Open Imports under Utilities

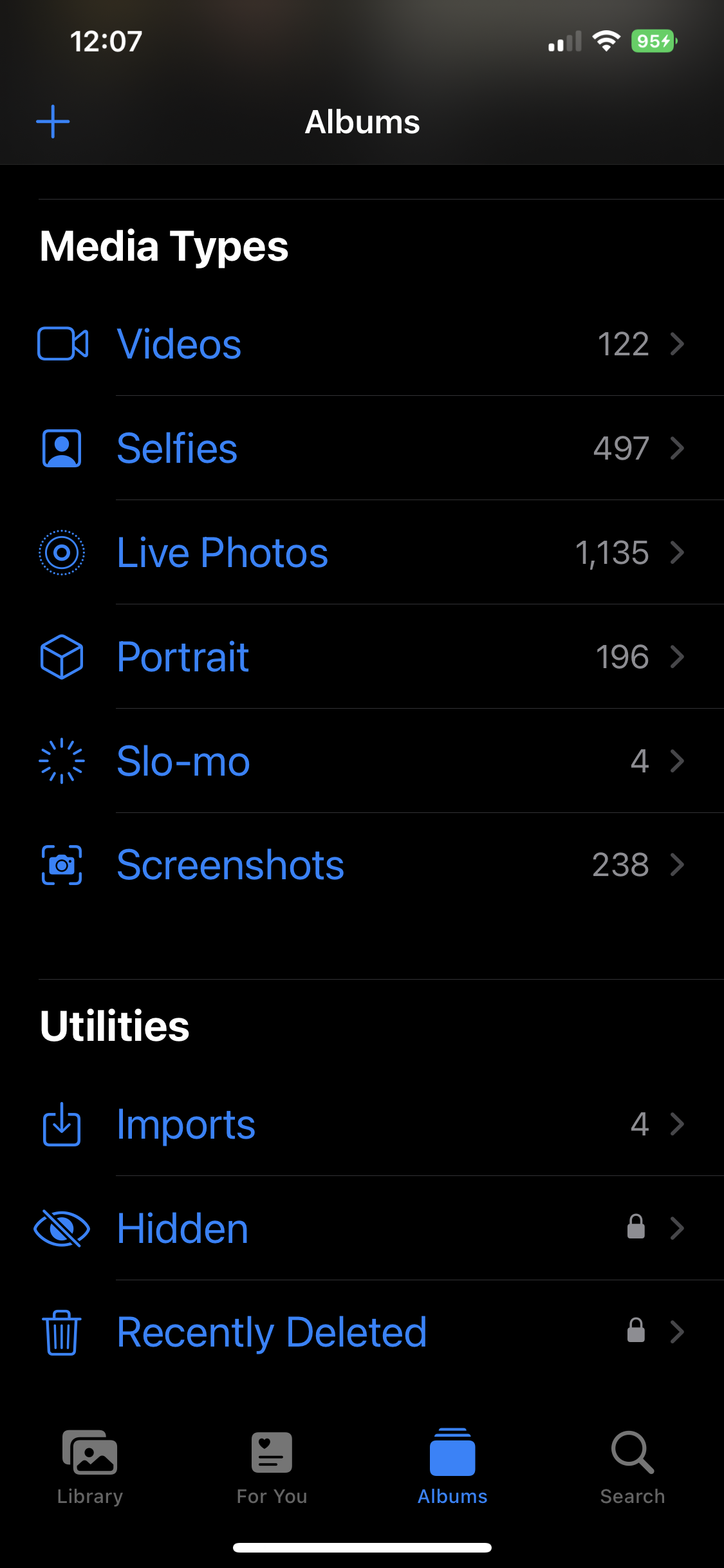(186, 1125)
